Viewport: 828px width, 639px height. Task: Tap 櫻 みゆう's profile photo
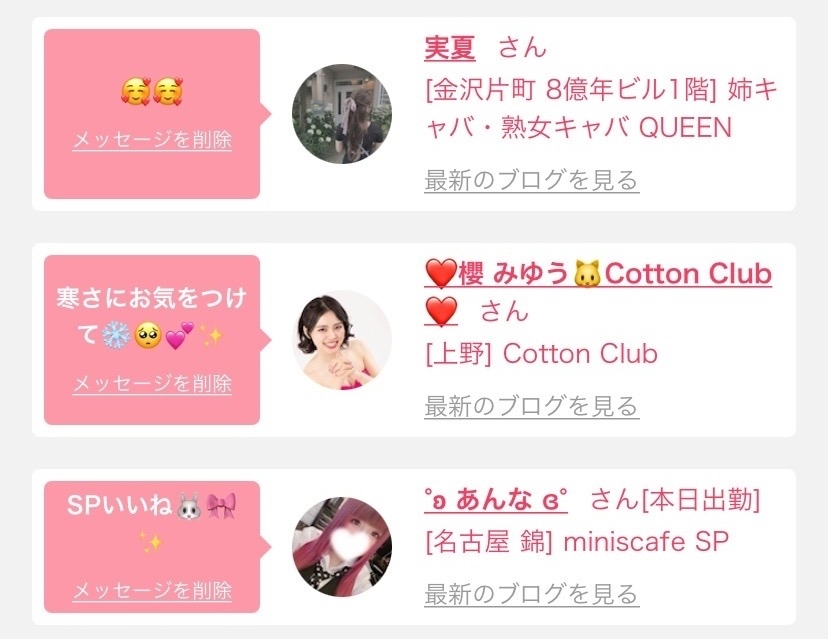tap(342, 340)
